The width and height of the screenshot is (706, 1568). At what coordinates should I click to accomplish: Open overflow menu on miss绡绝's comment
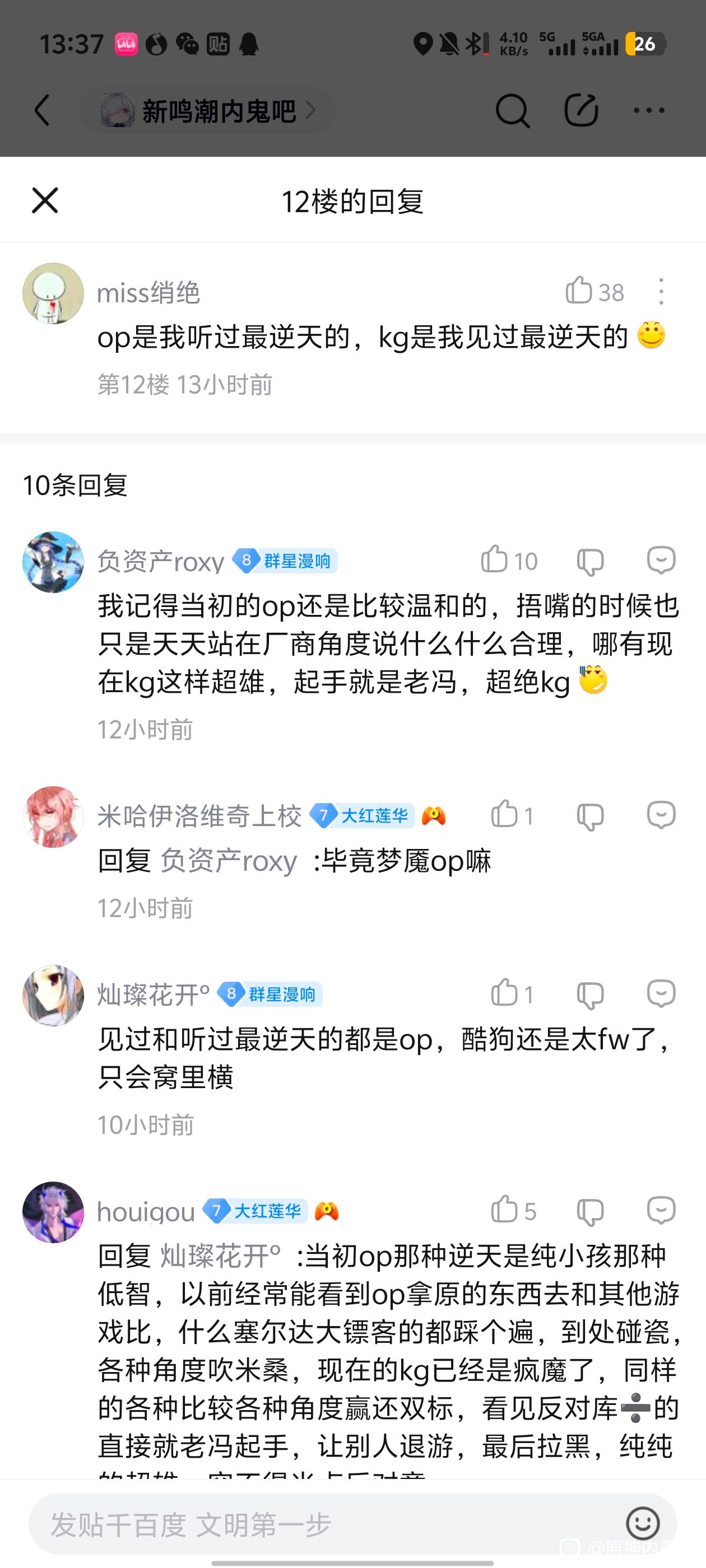(661, 292)
